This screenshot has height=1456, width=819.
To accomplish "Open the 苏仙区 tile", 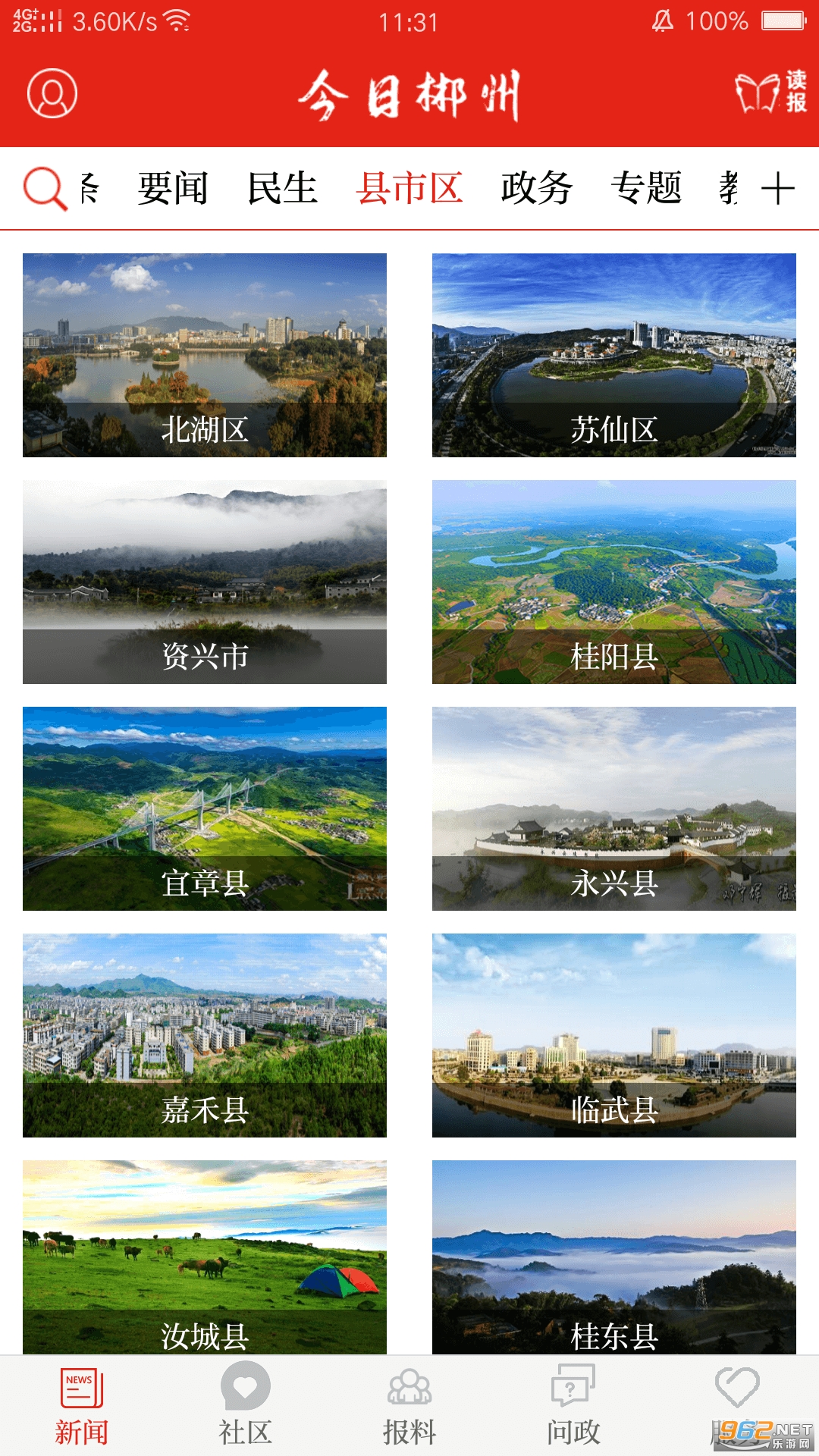I will [x=614, y=355].
